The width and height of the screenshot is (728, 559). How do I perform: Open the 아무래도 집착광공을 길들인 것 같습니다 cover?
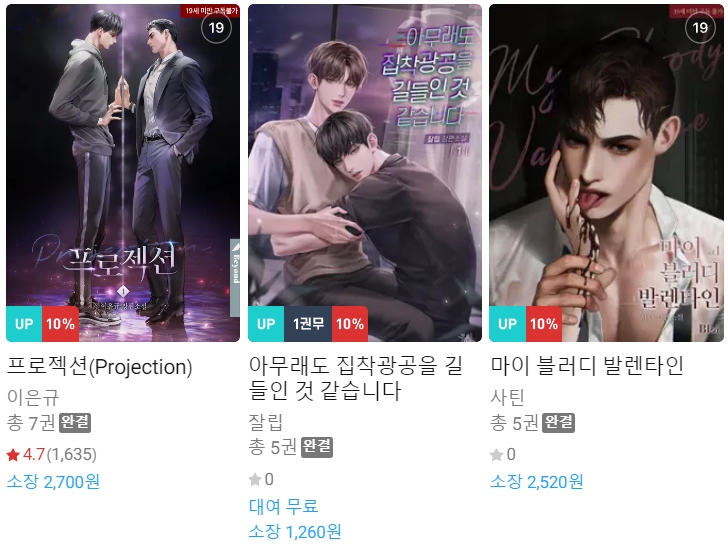[365, 170]
